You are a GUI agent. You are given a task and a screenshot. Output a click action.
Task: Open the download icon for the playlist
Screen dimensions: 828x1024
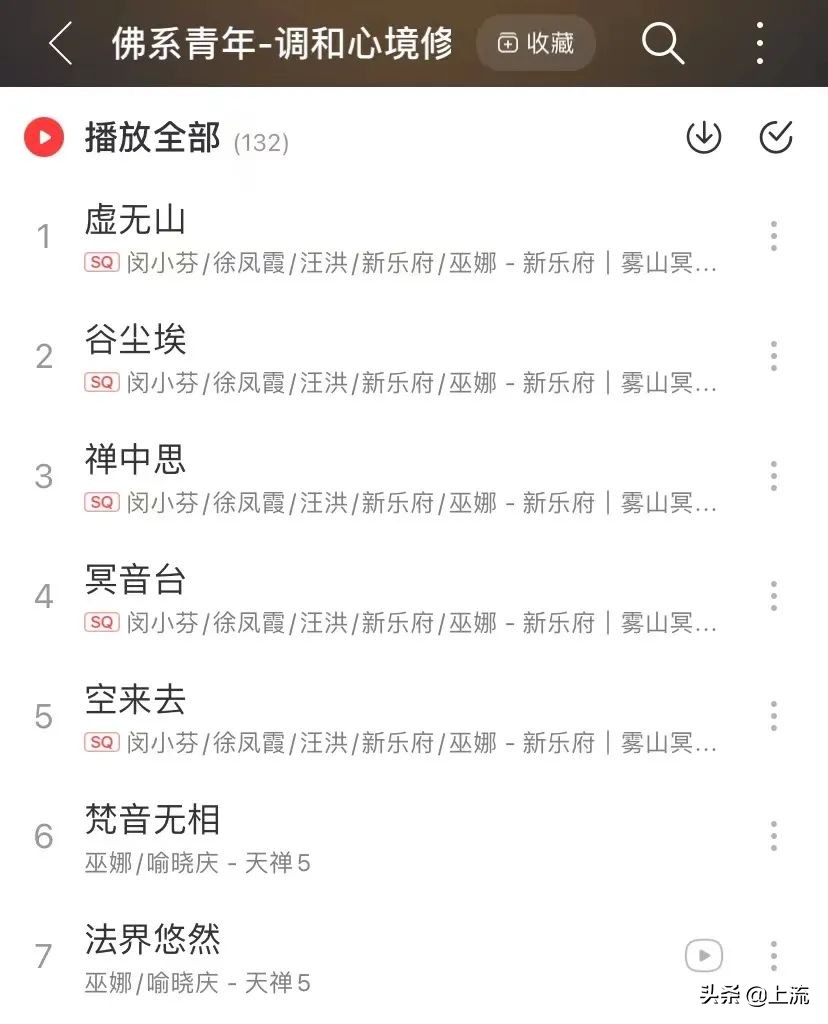pyautogui.click(x=704, y=137)
